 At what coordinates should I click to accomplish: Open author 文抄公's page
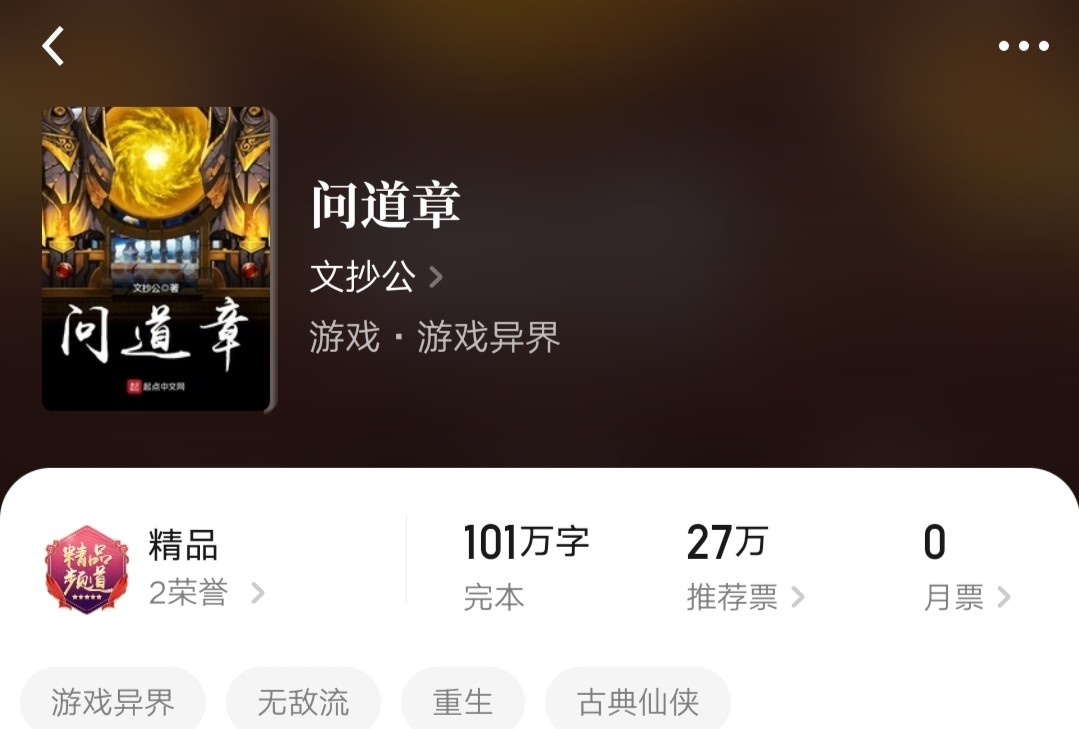[x=375, y=277]
